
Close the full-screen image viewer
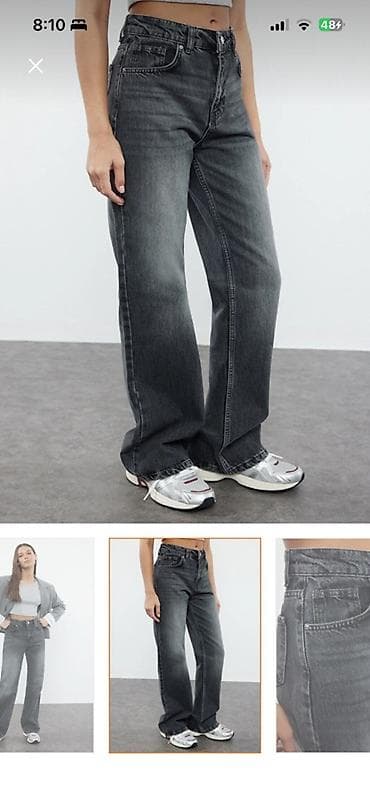point(35,66)
